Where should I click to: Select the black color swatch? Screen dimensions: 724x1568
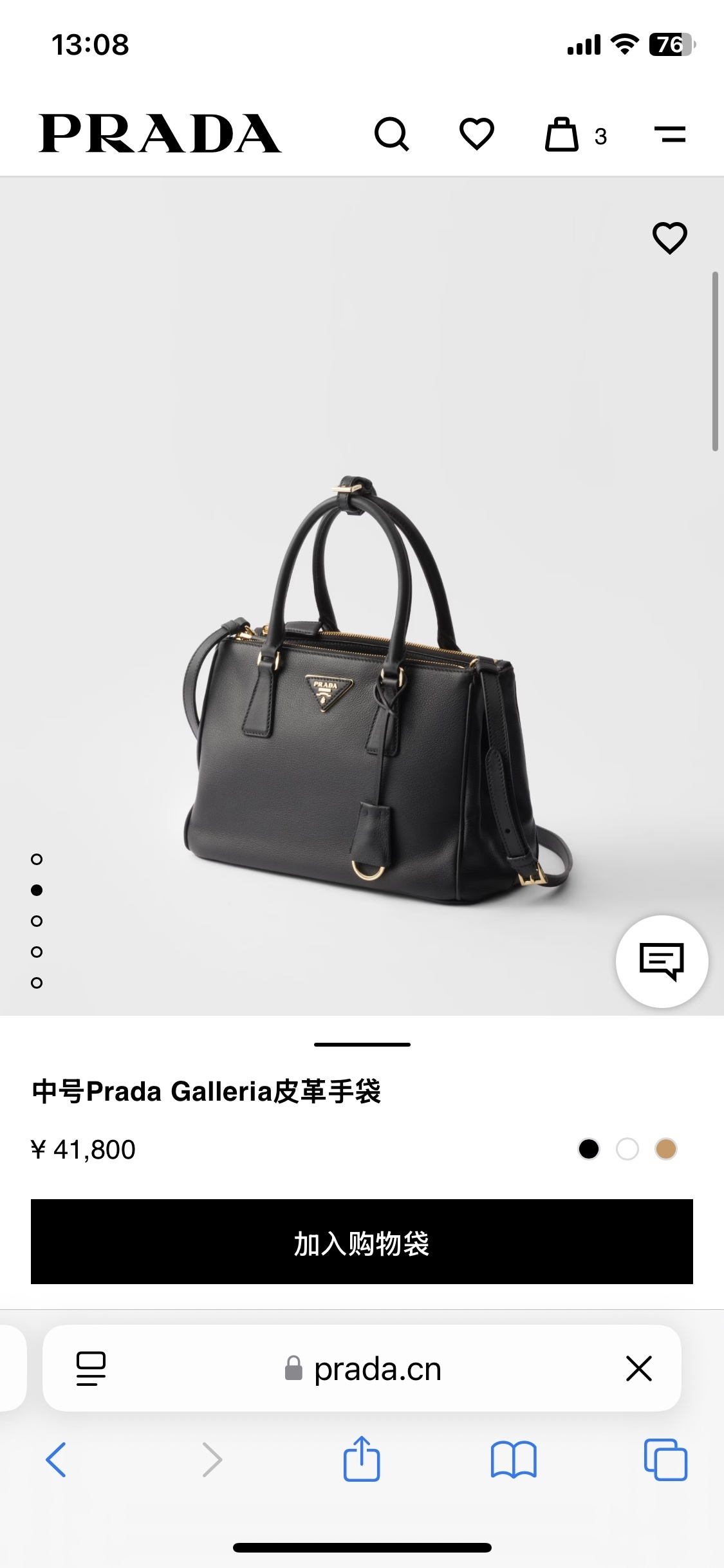point(589,1149)
